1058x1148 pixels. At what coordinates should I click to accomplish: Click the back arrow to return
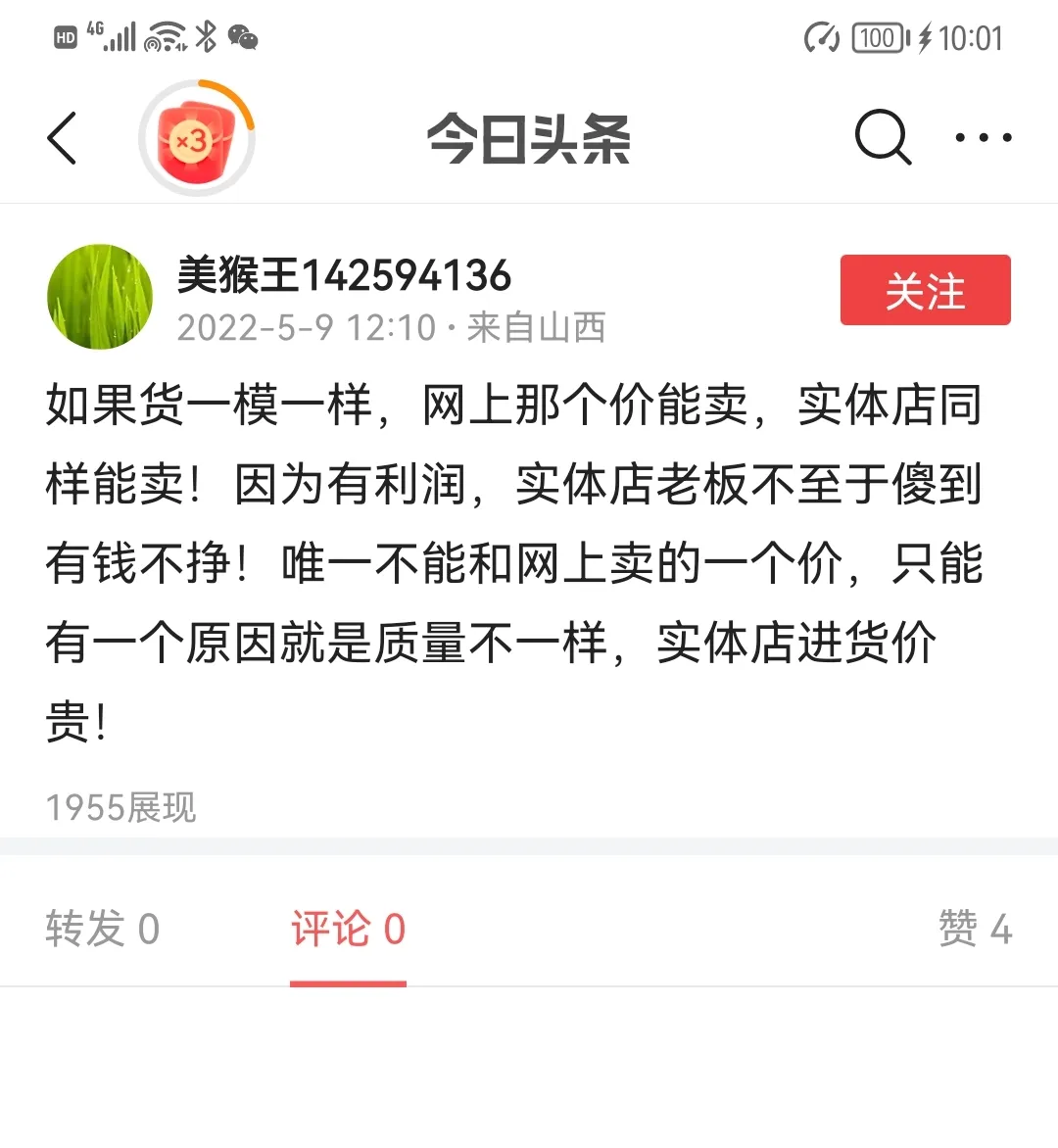click(62, 137)
